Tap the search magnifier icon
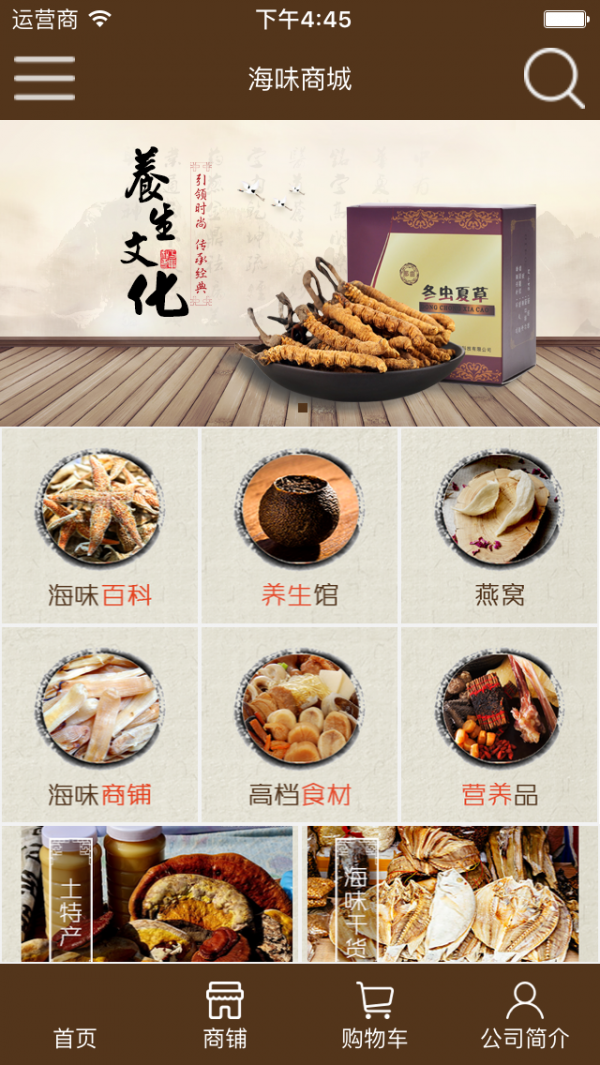The width and height of the screenshot is (600, 1065). click(x=553, y=78)
